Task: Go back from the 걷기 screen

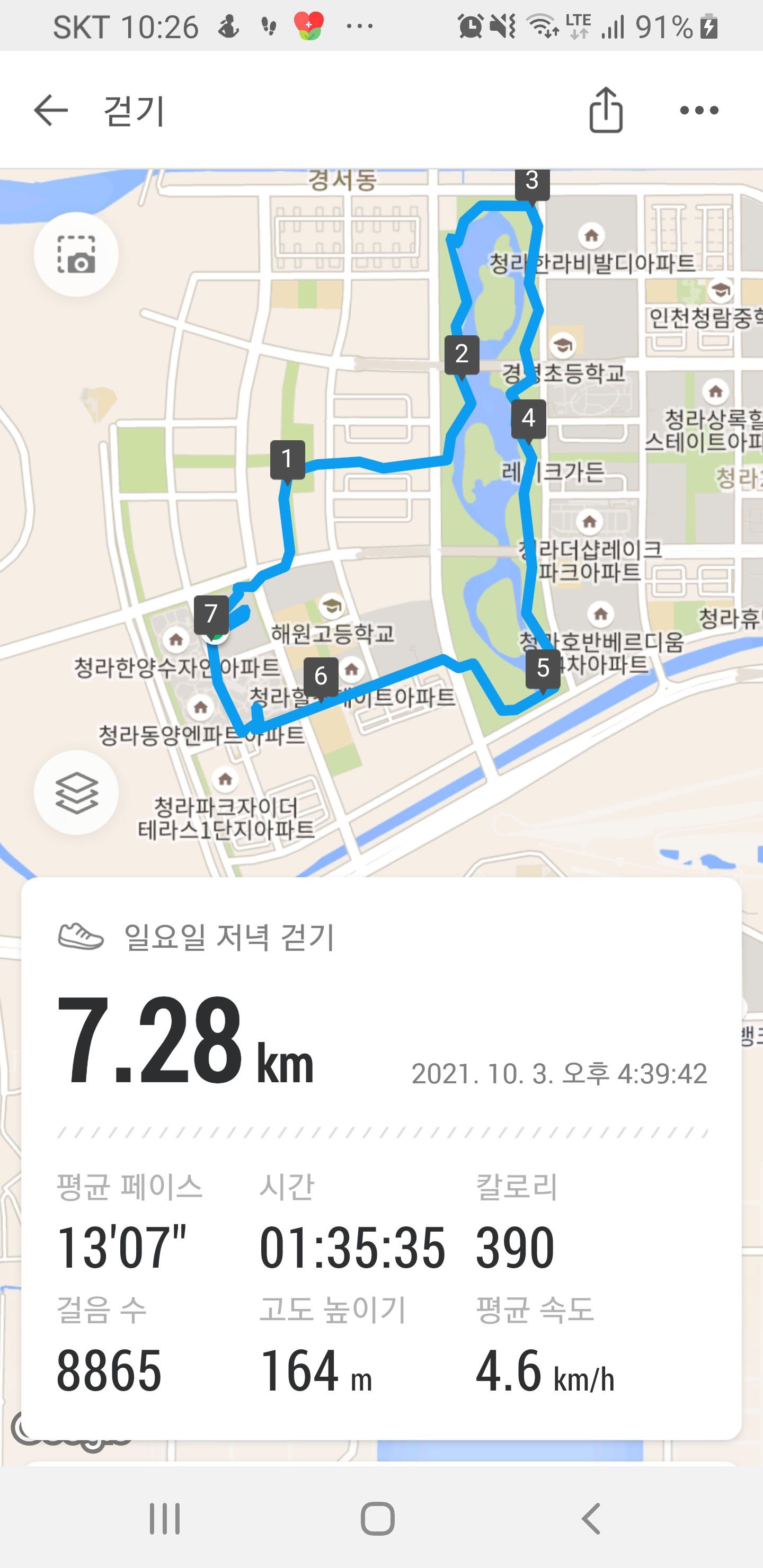Action: pyautogui.click(x=50, y=110)
